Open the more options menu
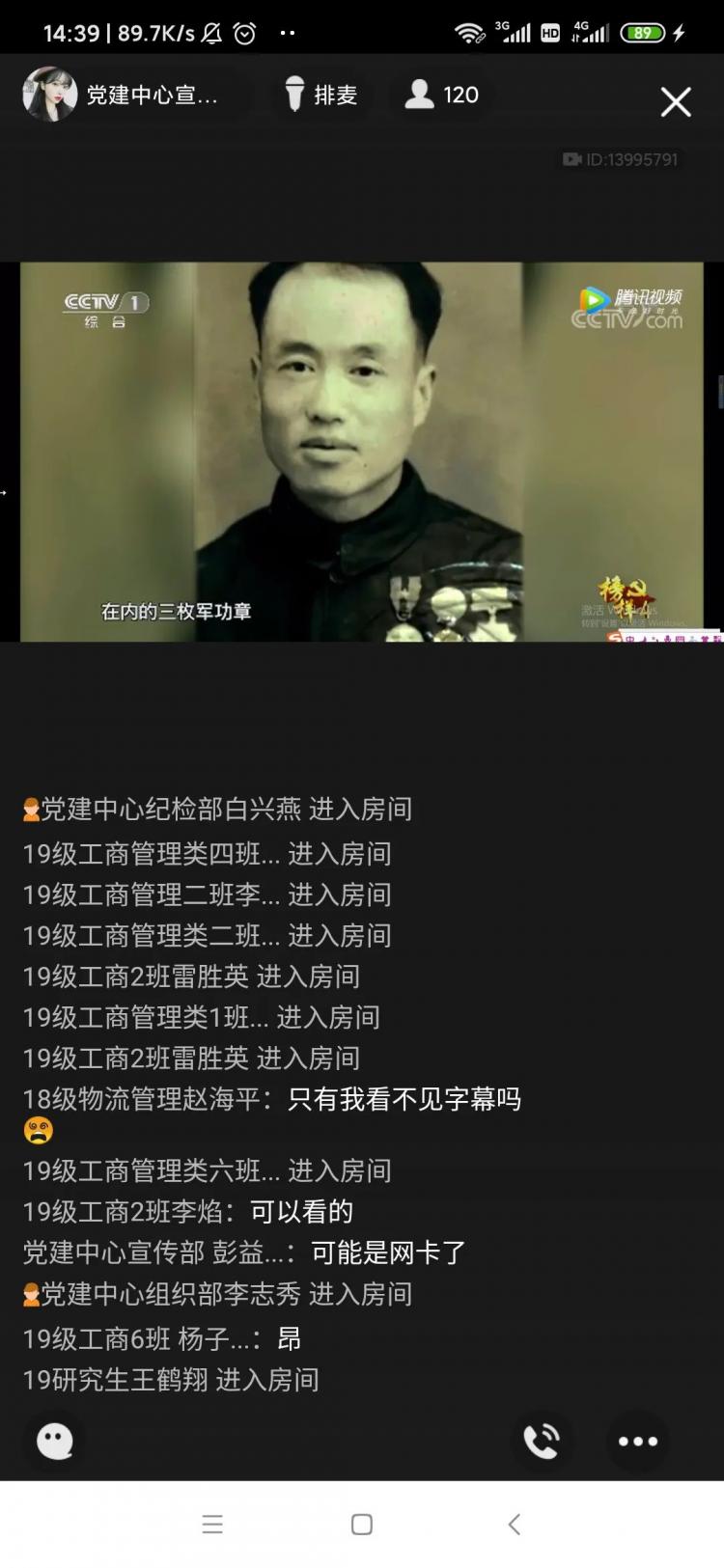This screenshot has height=1568, width=724. (x=637, y=1441)
